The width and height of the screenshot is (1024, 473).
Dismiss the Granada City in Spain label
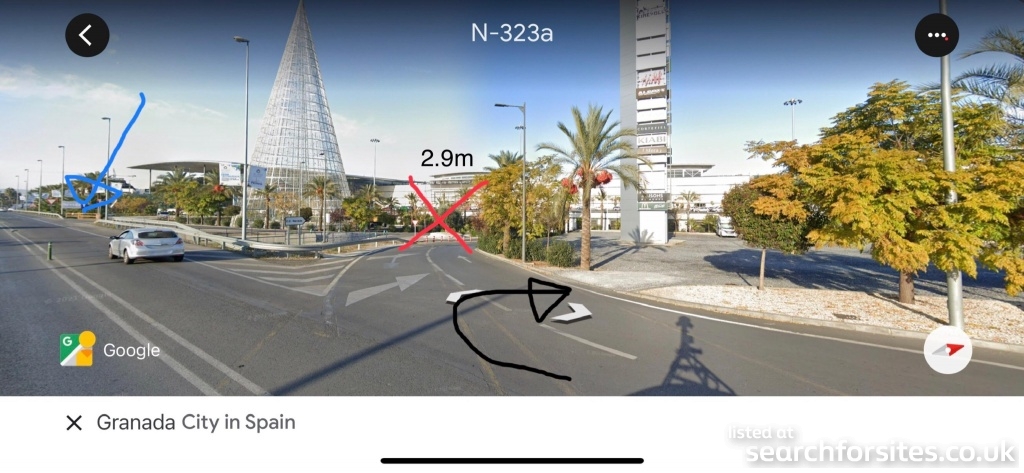73,423
